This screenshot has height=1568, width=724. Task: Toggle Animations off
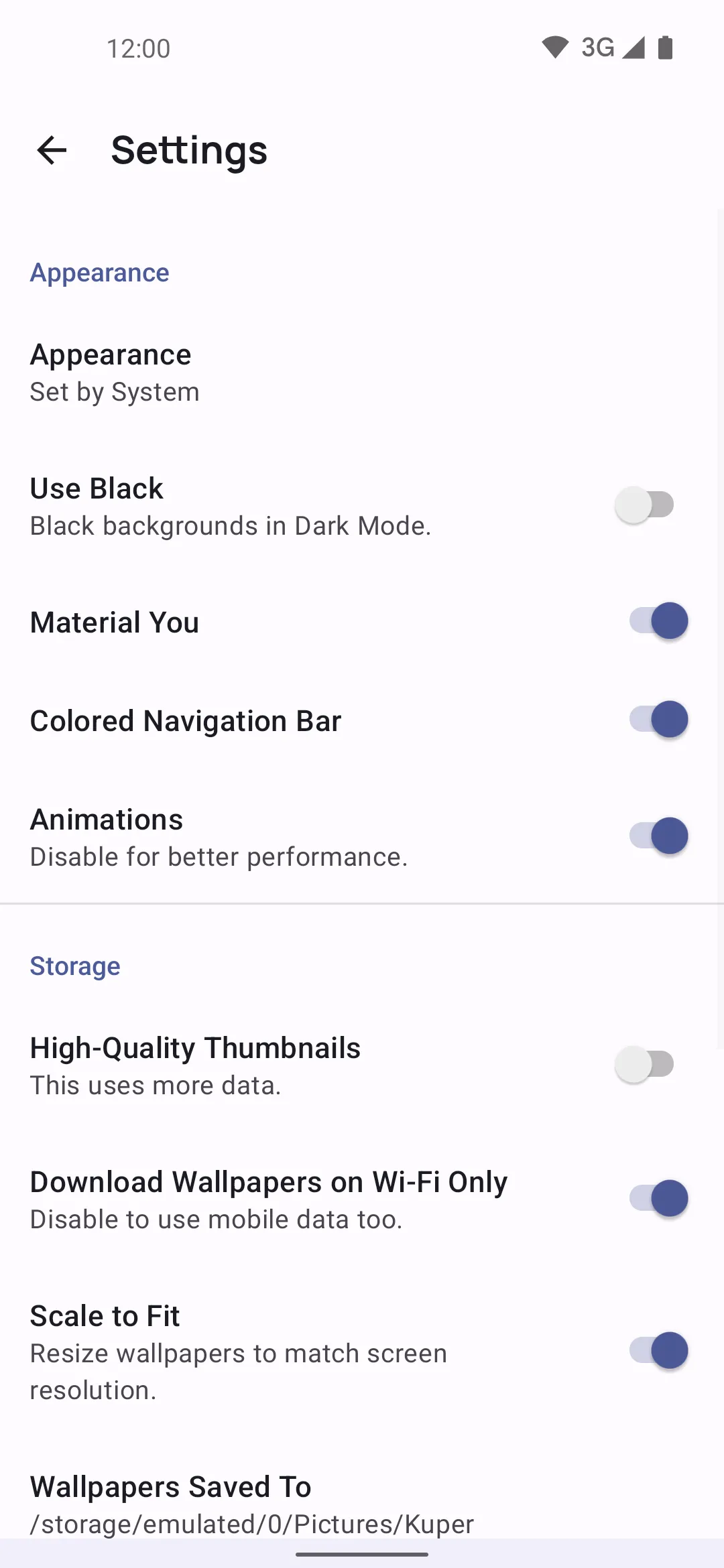click(x=659, y=836)
